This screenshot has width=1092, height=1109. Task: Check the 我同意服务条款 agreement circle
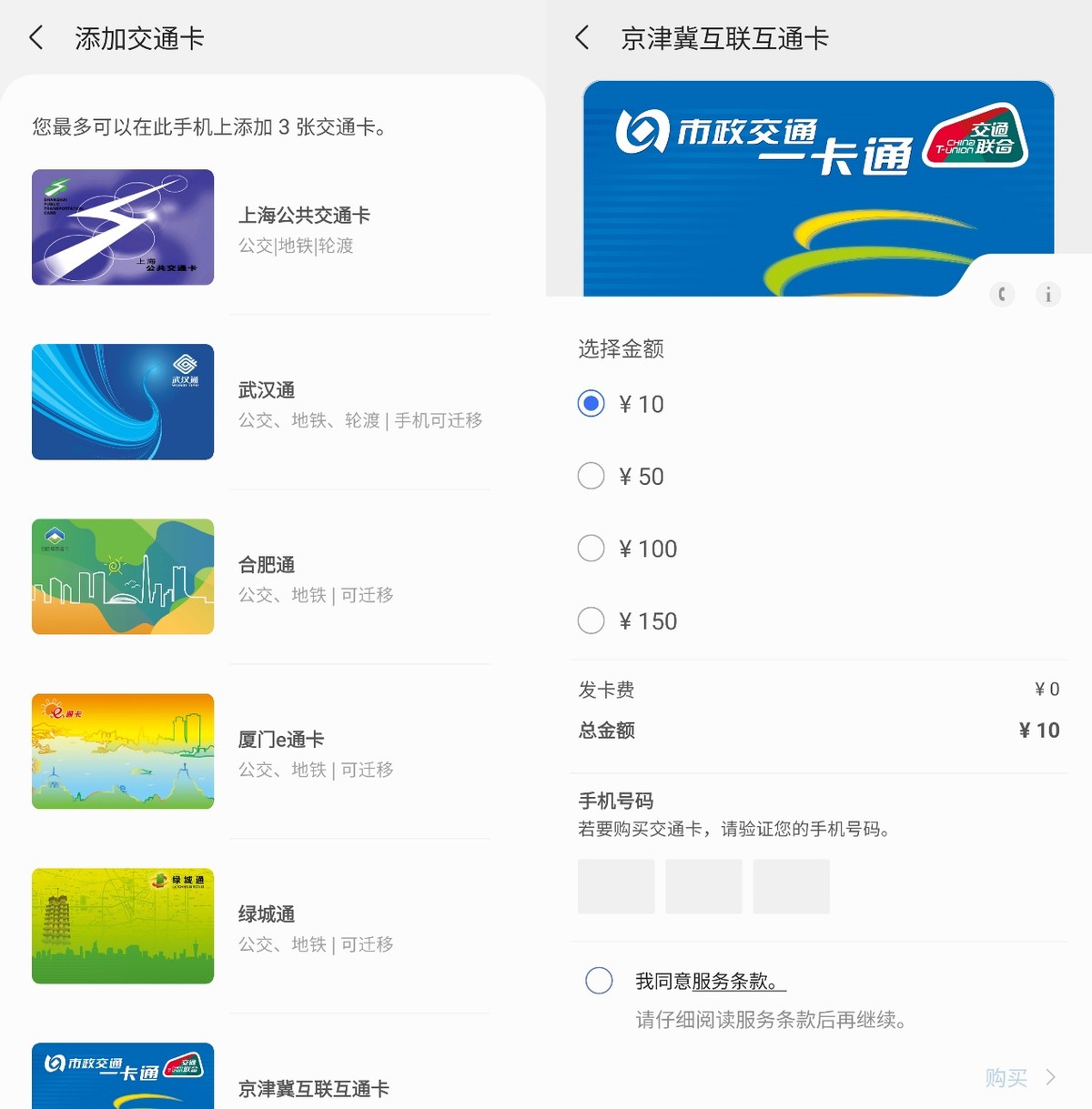click(598, 981)
